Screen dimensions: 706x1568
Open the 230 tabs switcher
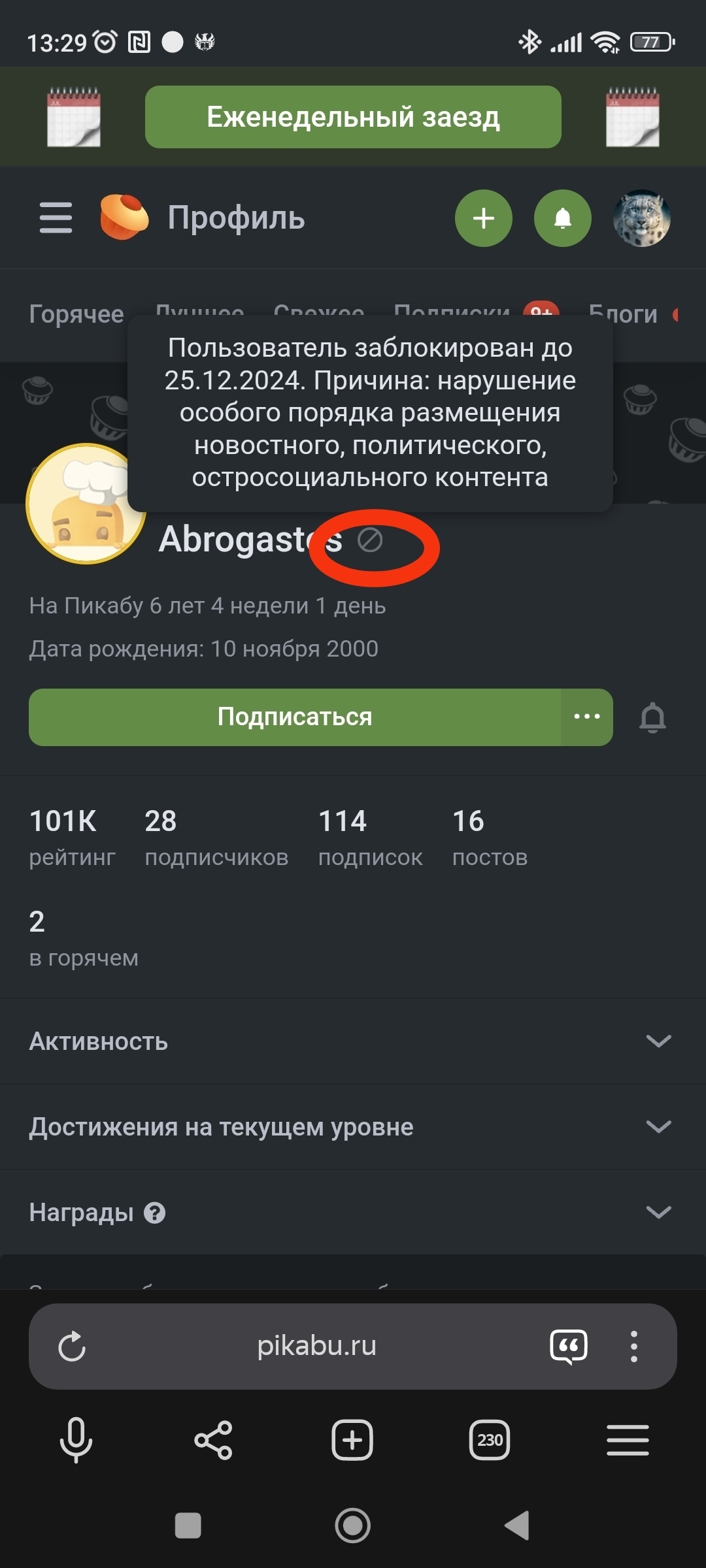click(x=490, y=1440)
